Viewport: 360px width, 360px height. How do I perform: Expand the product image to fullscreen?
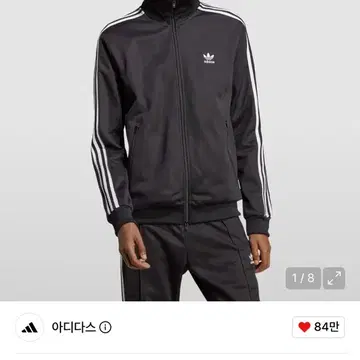click(x=334, y=278)
